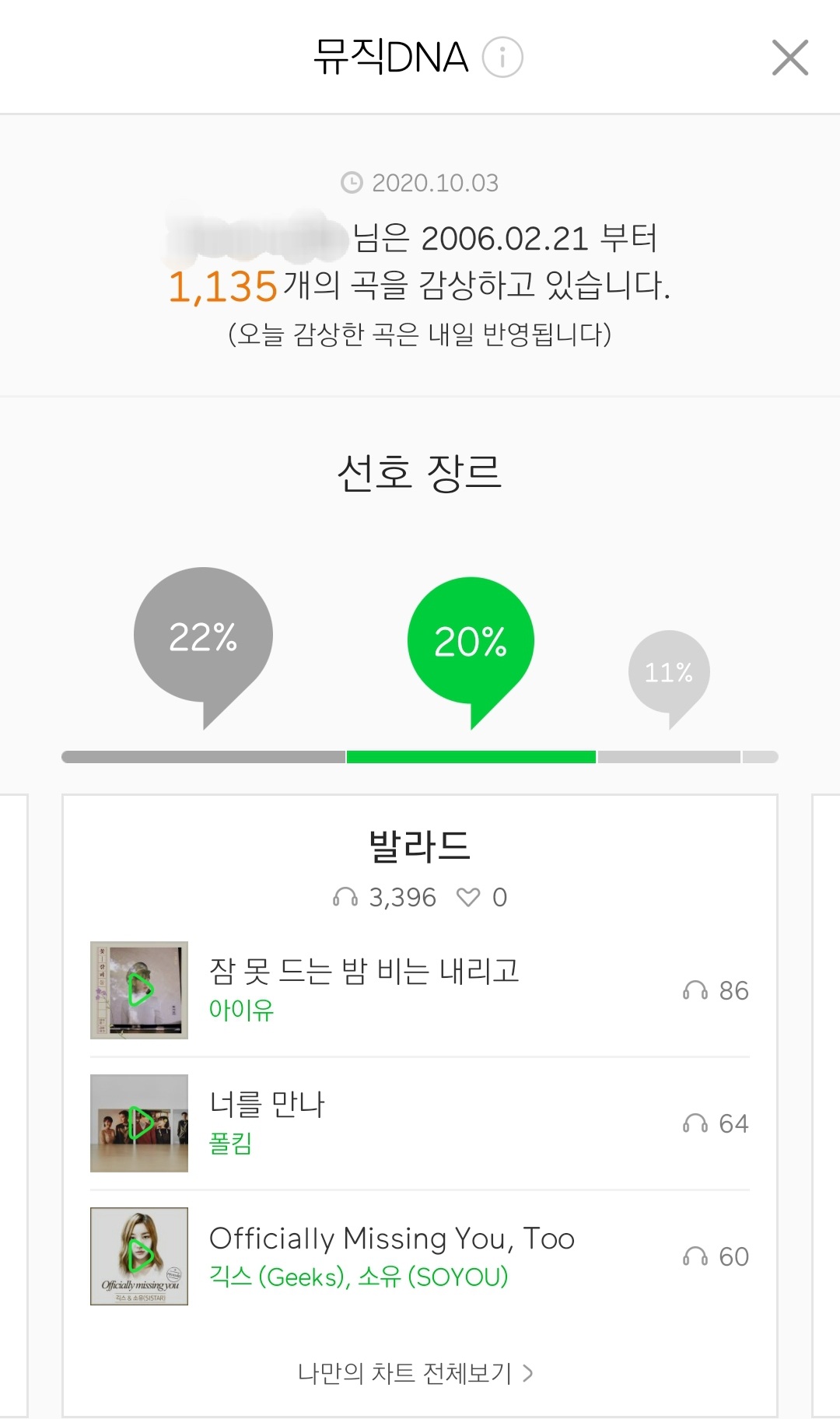Open artist 긱스 (Geeks), 소유 (SOYOU)
The height and width of the screenshot is (1419, 840).
pyautogui.click(x=359, y=1276)
